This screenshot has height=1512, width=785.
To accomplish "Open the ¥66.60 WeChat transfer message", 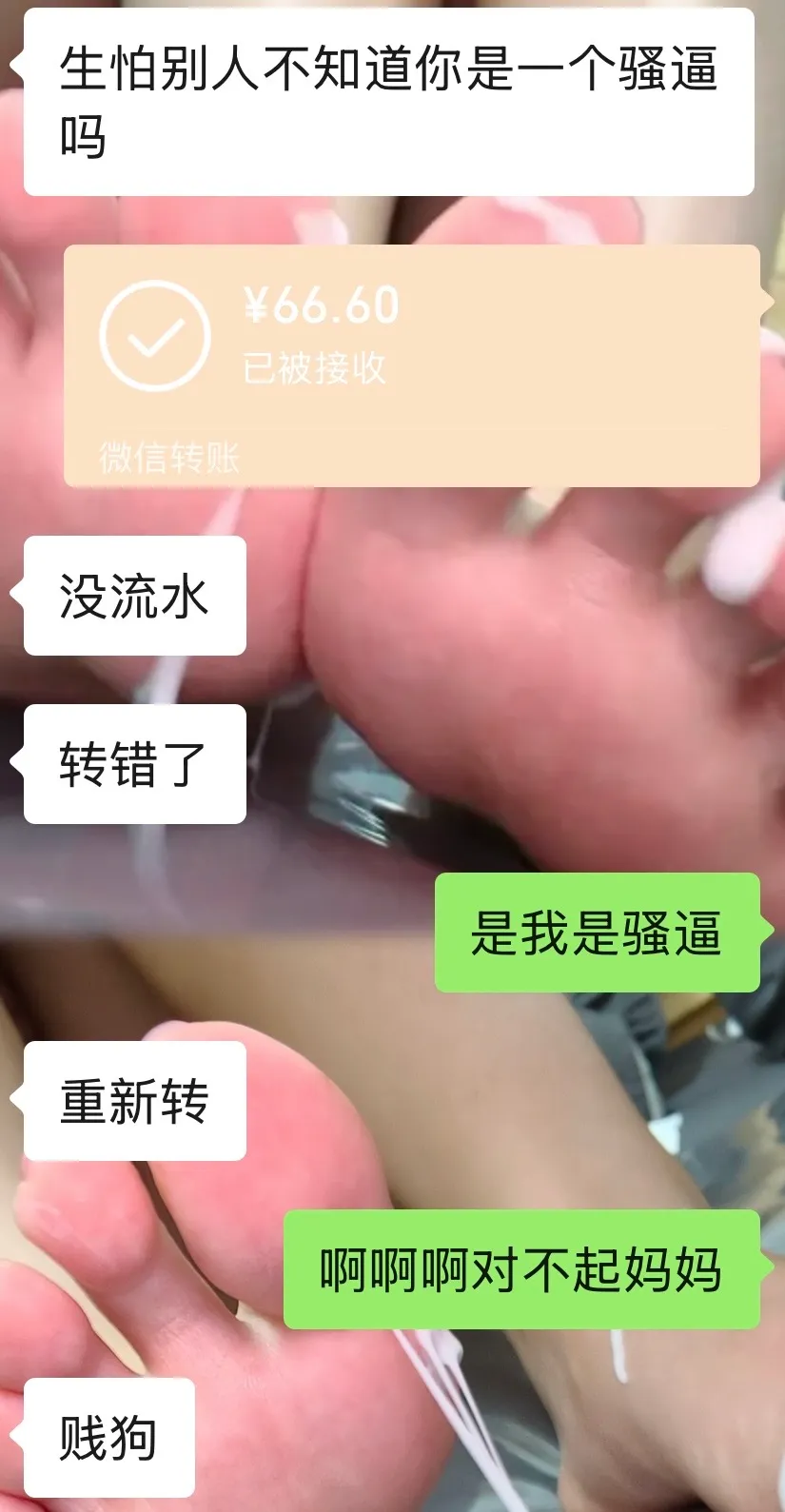I will (411, 364).
